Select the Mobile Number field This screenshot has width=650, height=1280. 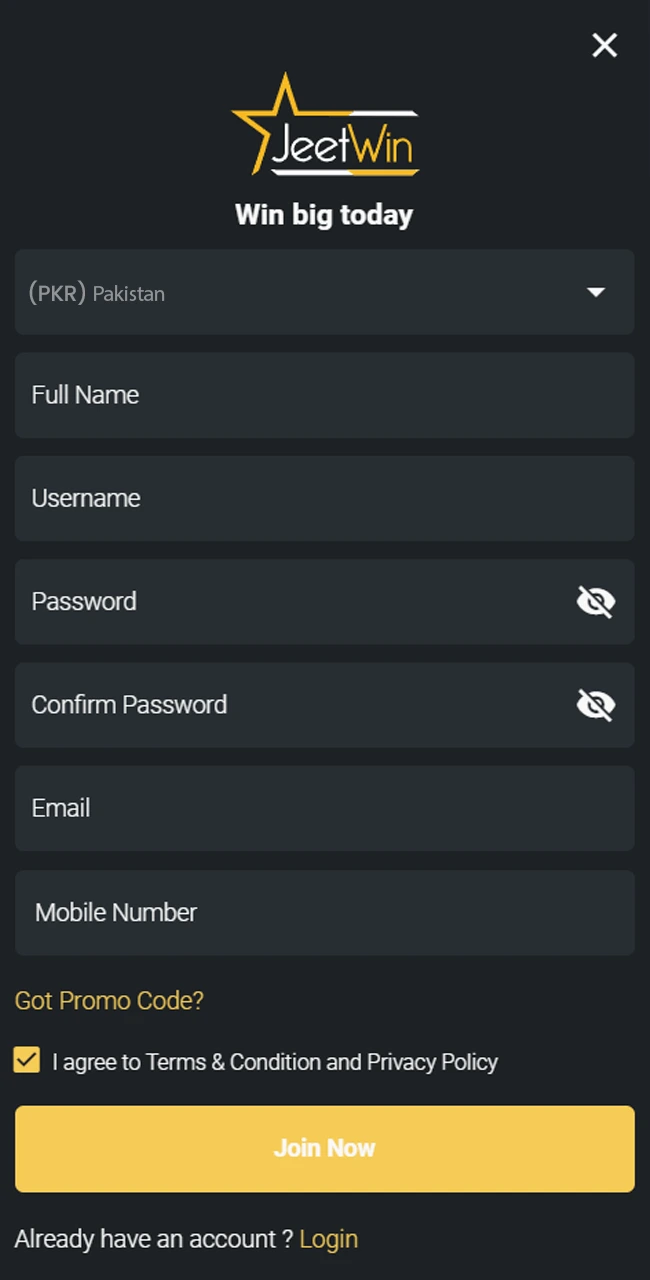tap(324, 912)
